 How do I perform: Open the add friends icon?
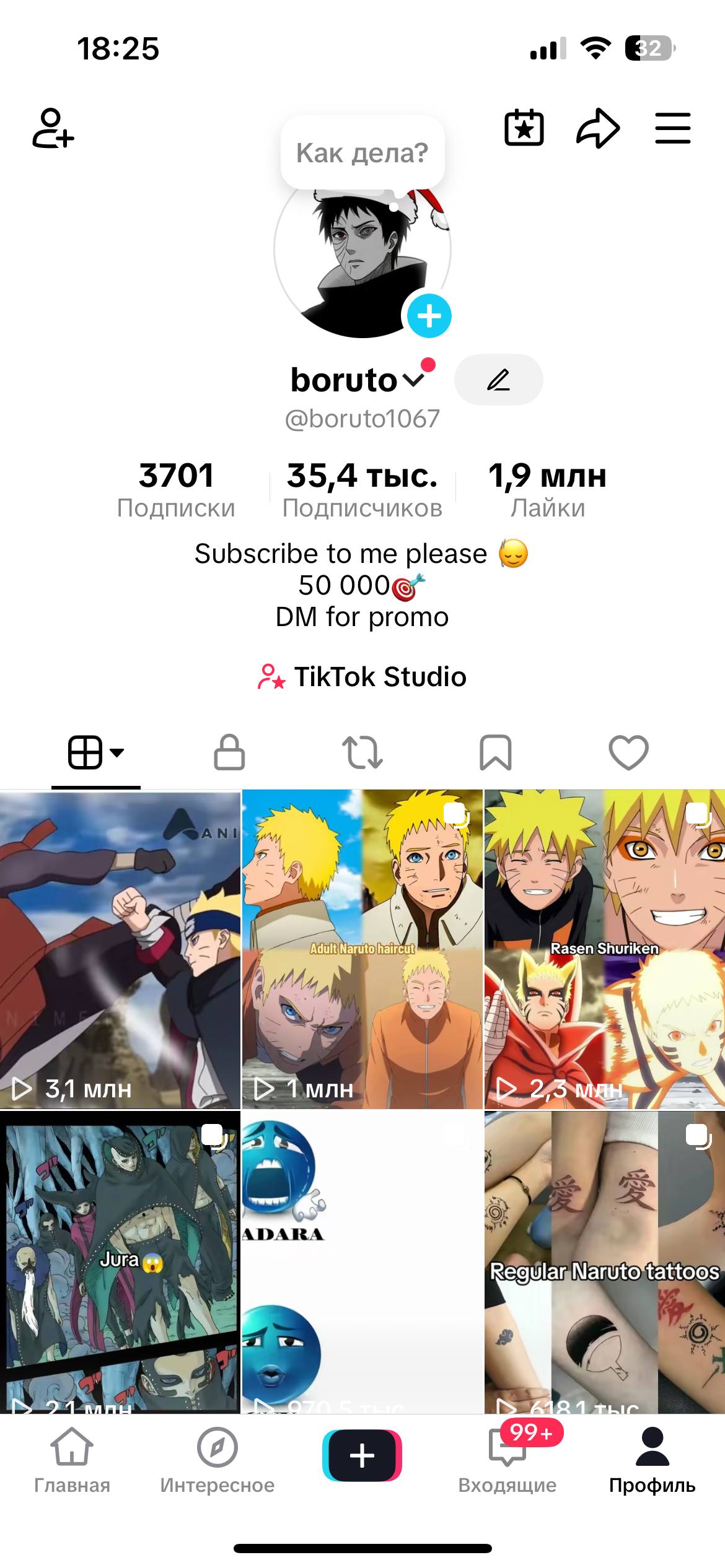click(53, 128)
